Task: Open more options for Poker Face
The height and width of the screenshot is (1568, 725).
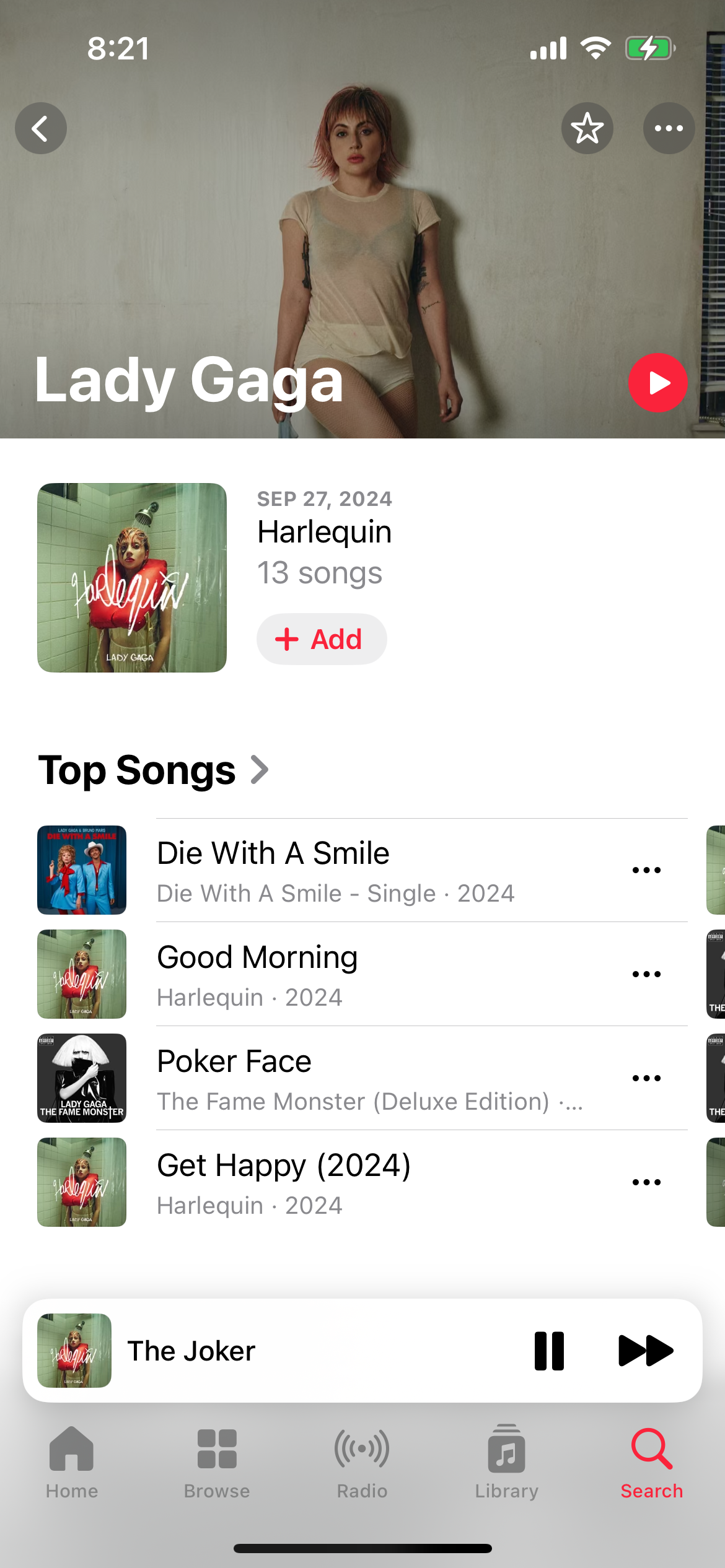Action: [x=646, y=1078]
